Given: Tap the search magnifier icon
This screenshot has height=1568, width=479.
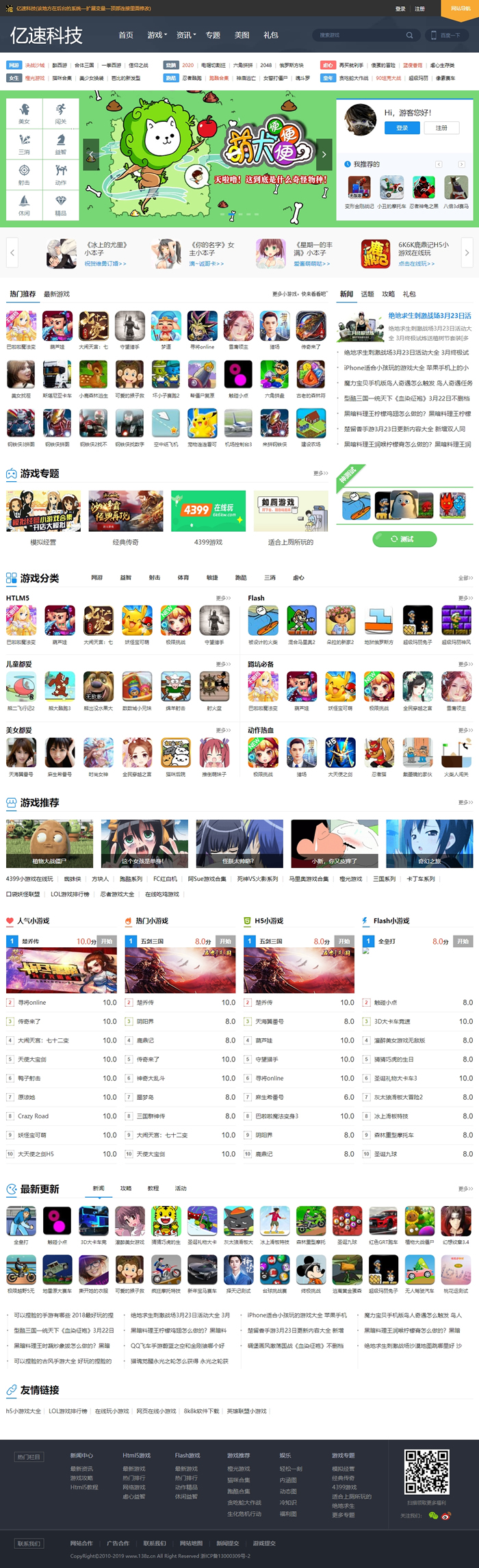Looking at the screenshot, I should [x=409, y=35].
